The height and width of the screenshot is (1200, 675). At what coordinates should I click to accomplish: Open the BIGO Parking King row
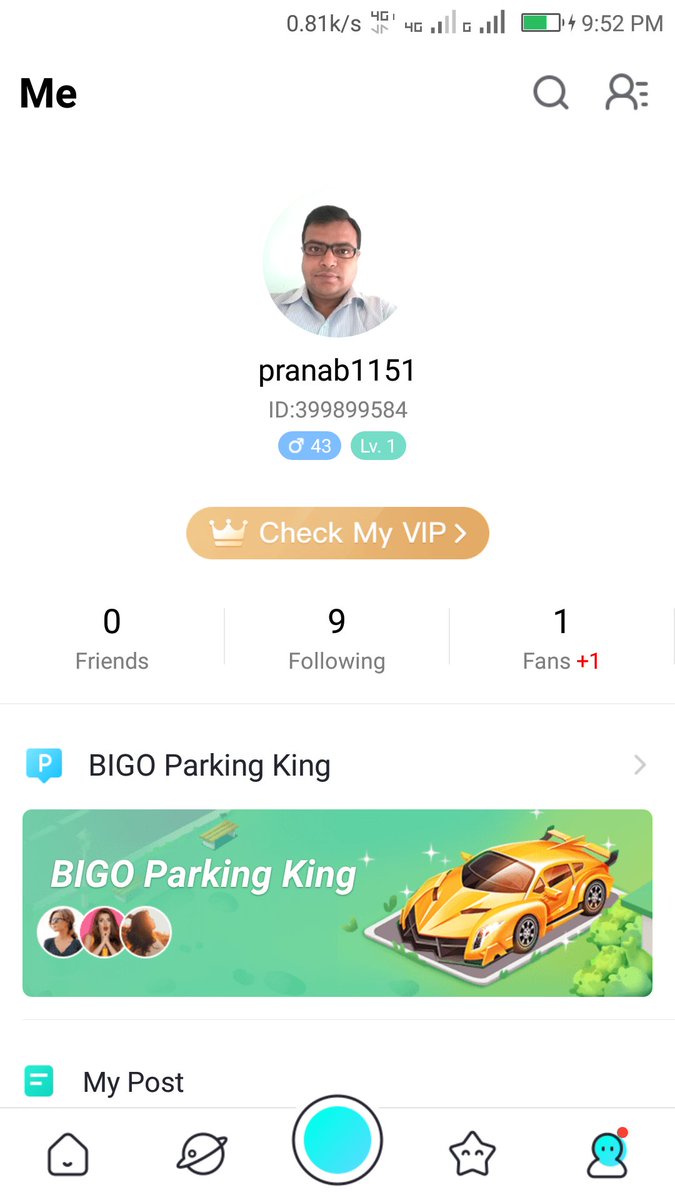pyautogui.click(x=337, y=766)
